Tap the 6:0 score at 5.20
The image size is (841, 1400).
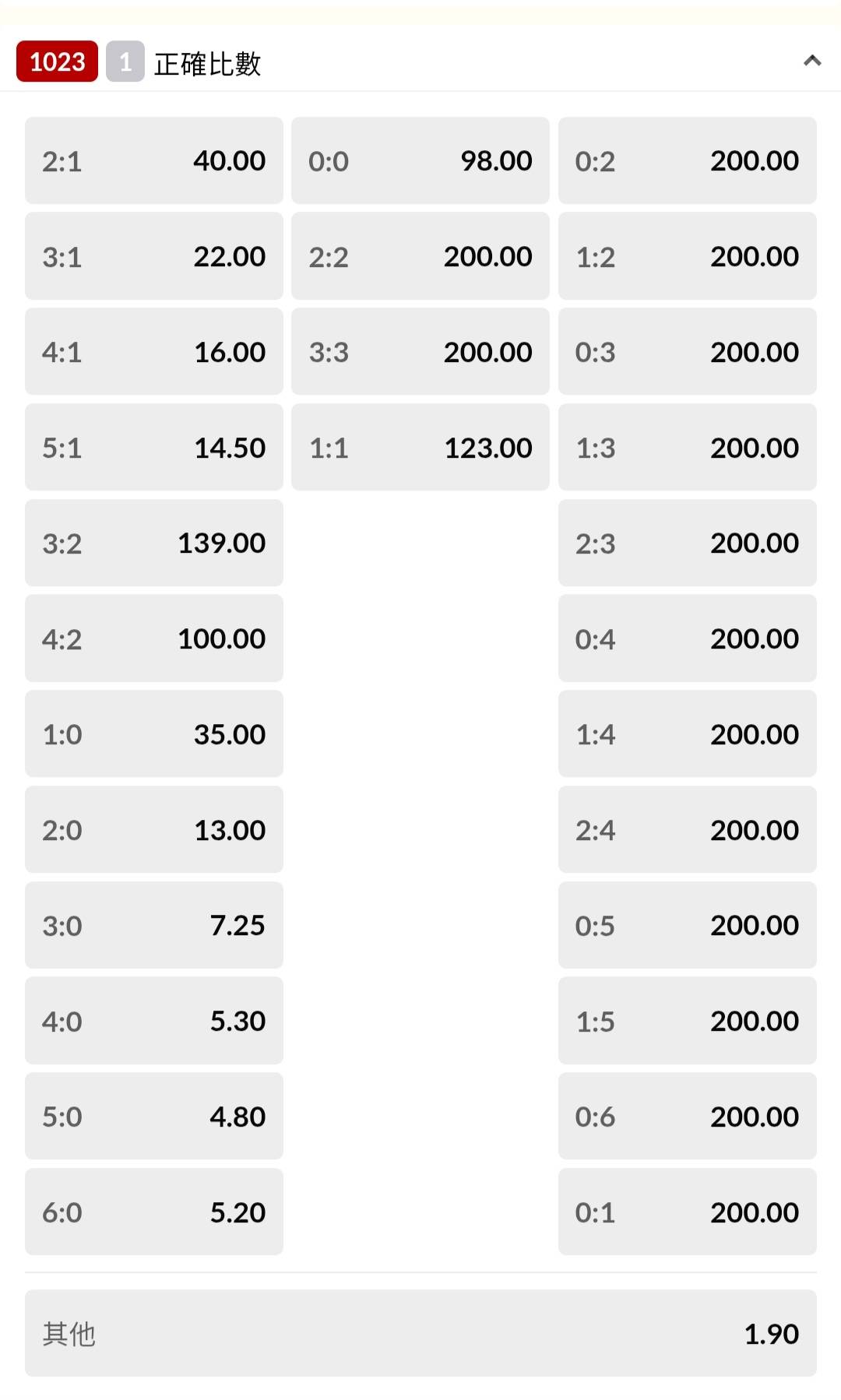click(x=154, y=1212)
